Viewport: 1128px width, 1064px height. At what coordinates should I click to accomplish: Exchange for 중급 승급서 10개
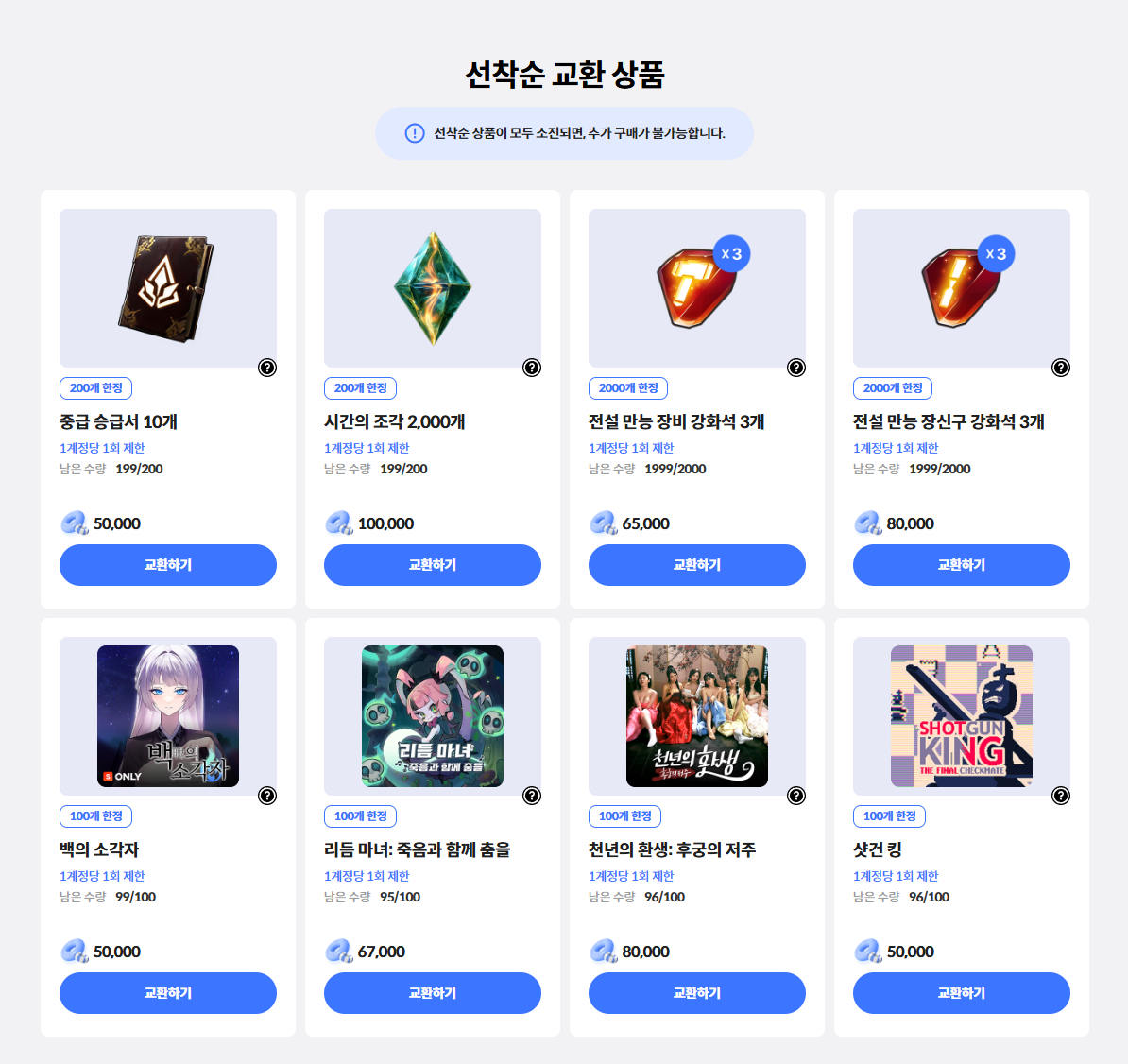click(168, 565)
